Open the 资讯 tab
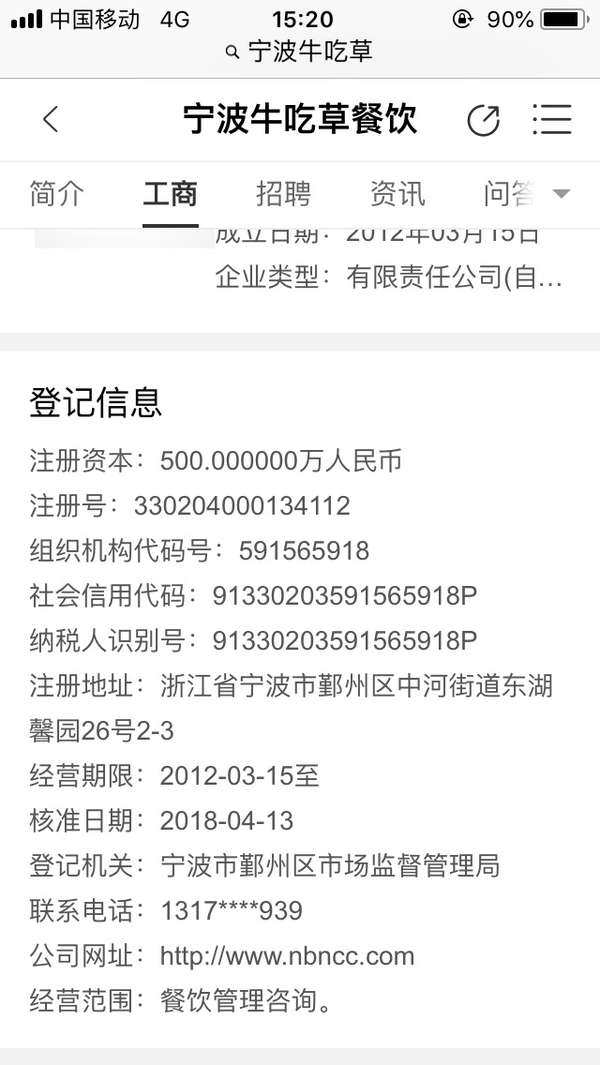 tap(397, 193)
